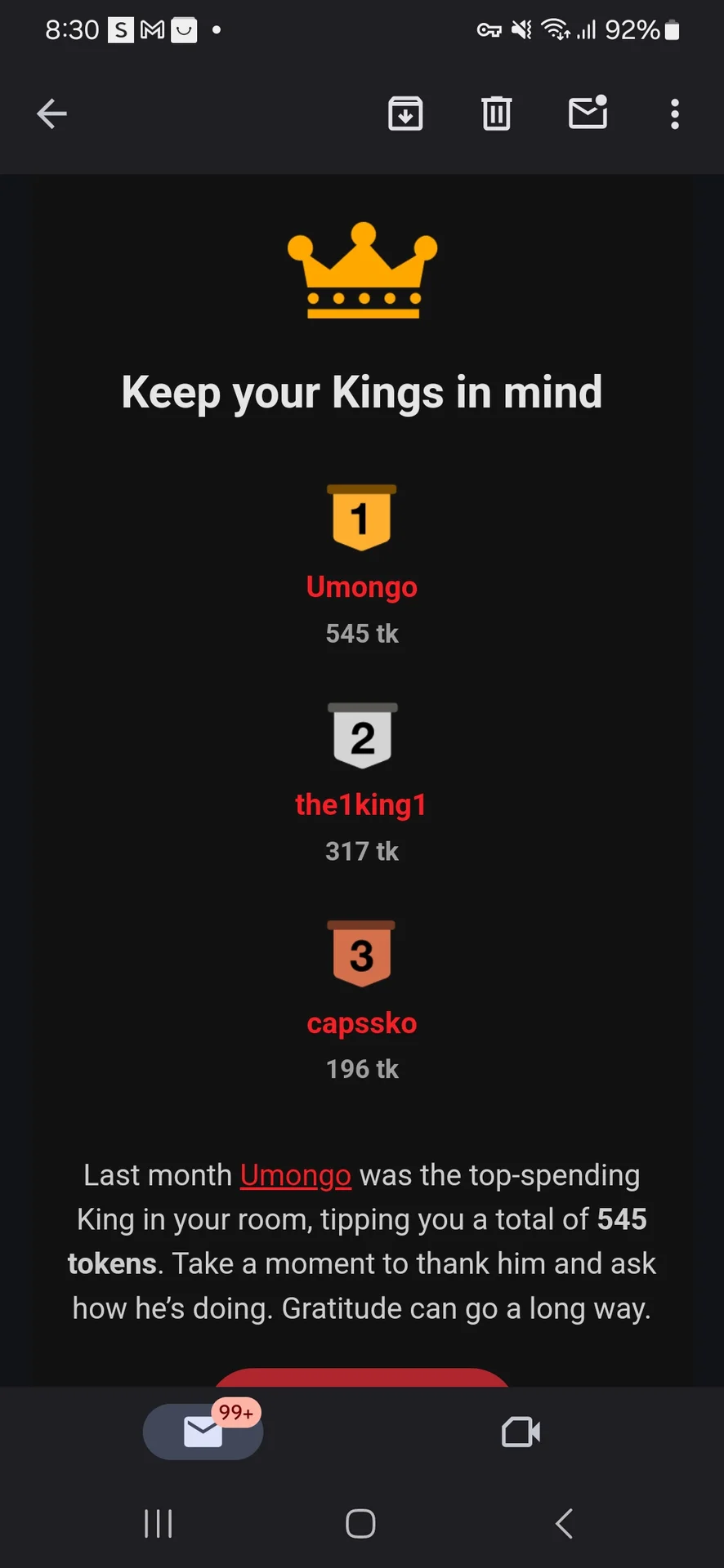Go to the phone's home screen
Image resolution: width=724 pixels, height=1568 pixels.
[360, 1523]
